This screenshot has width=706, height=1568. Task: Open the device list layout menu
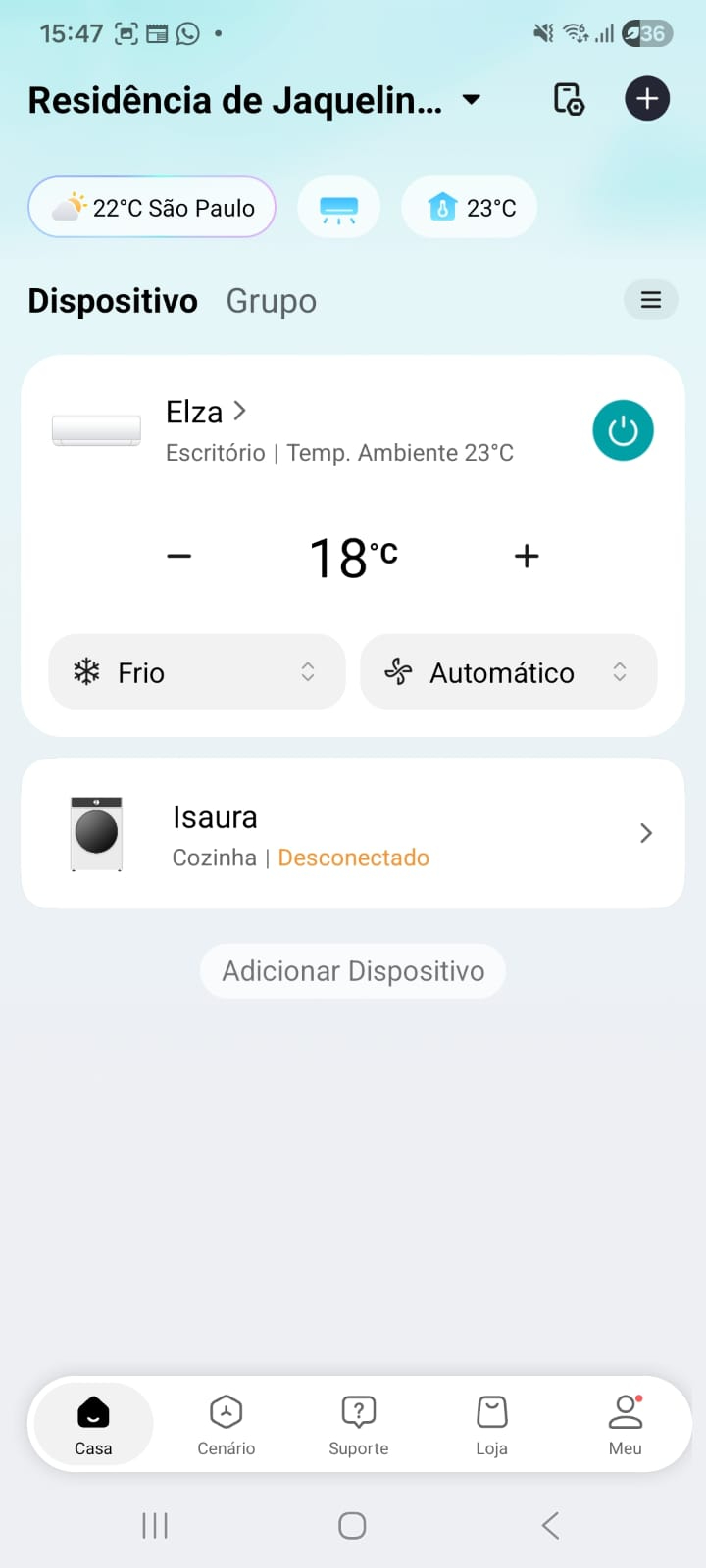[651, 300]
